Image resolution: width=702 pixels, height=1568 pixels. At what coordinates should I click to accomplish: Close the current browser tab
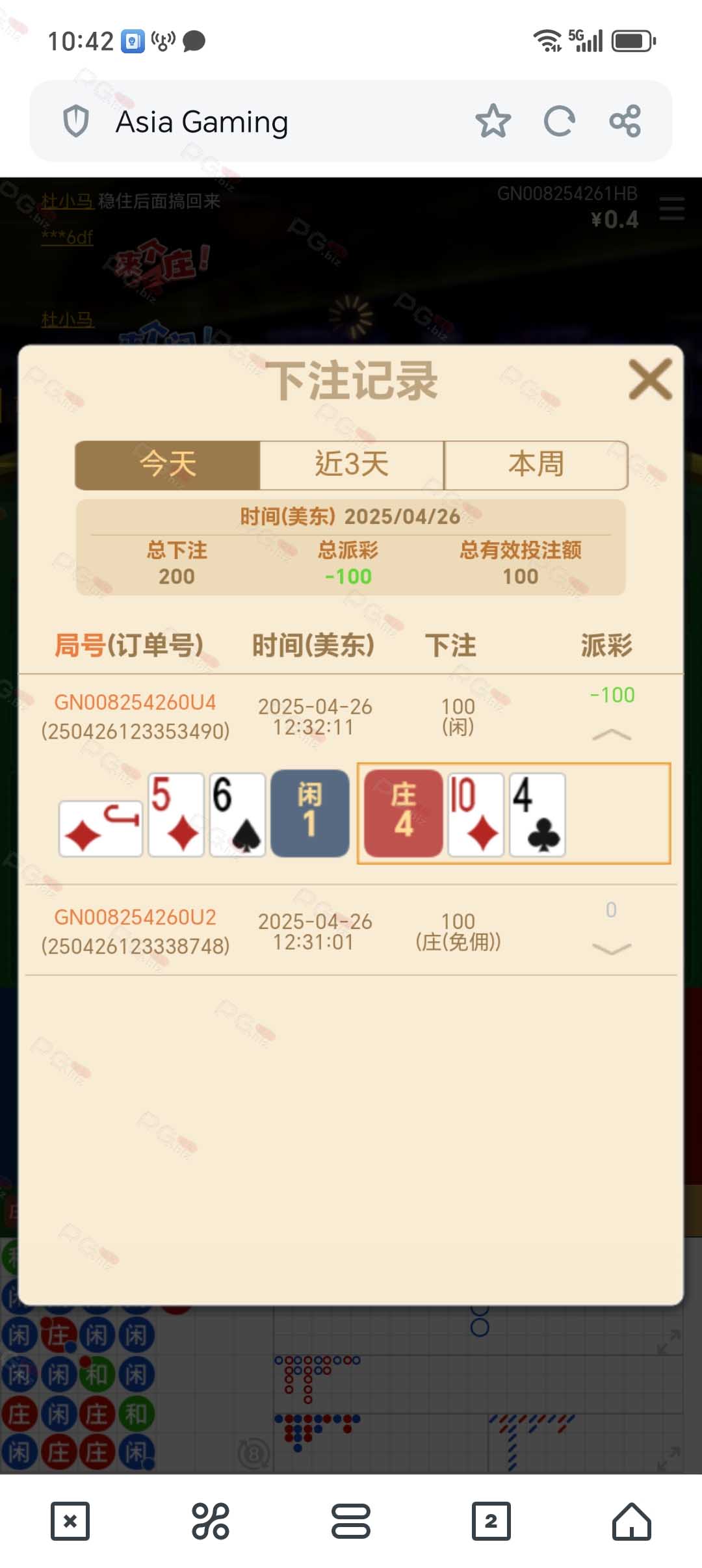[x=70, y=1521]
